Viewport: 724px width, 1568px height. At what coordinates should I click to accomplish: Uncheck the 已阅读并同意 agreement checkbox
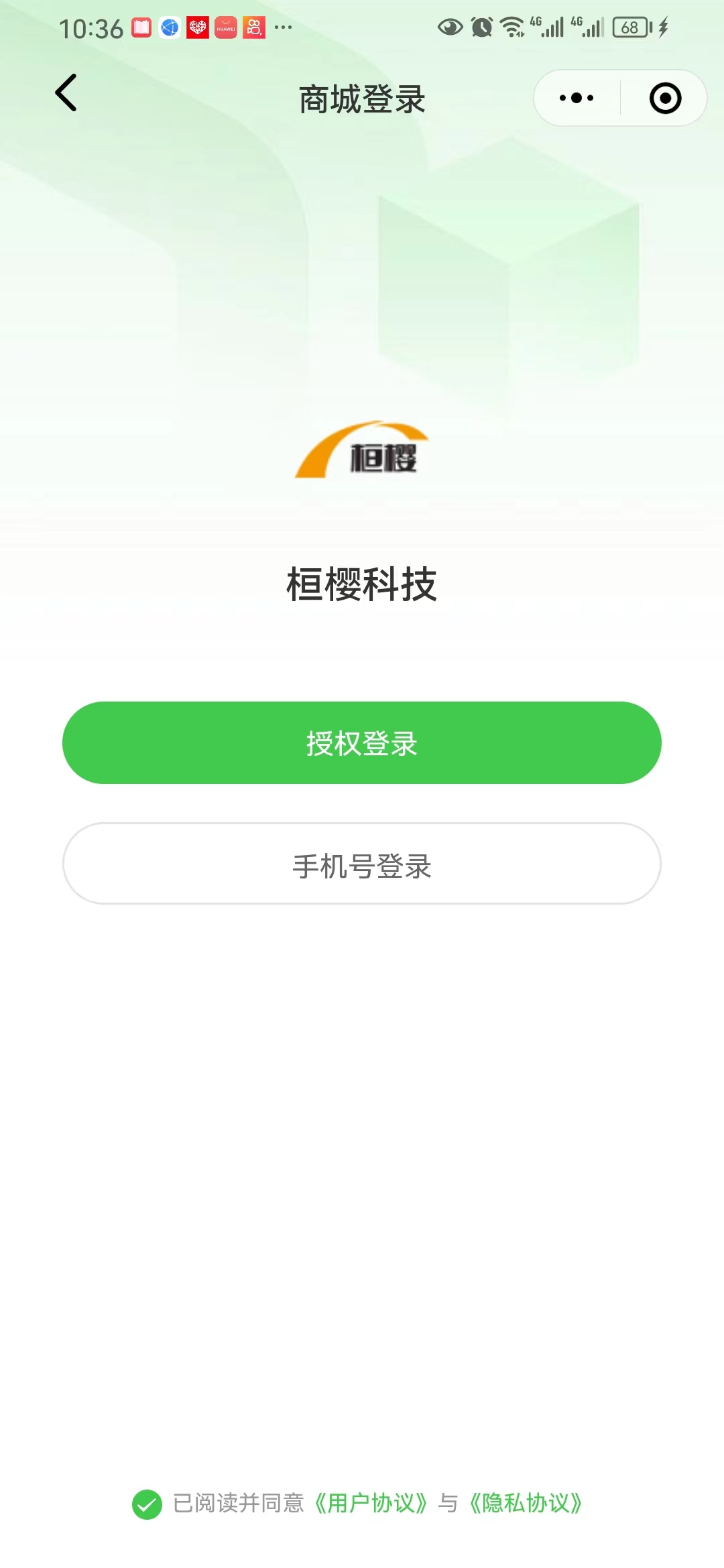click(147, 1504)
